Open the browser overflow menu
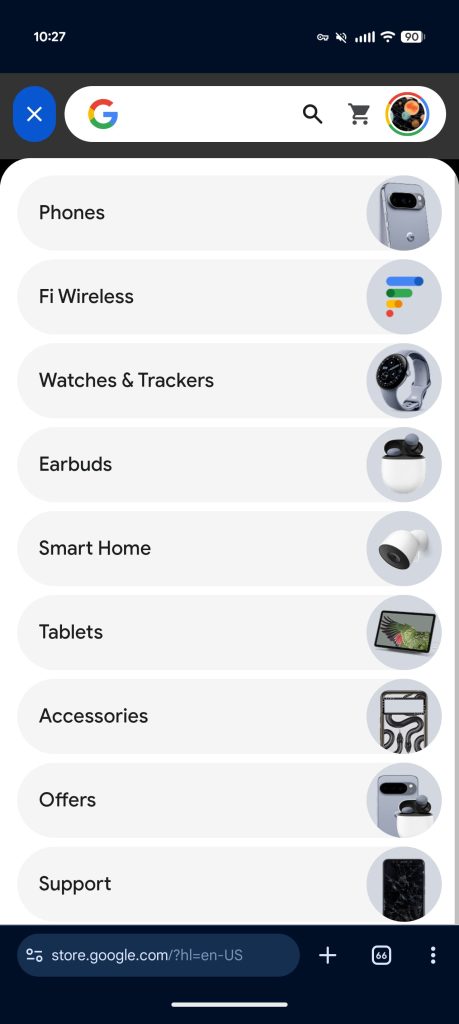 [432, 955]
